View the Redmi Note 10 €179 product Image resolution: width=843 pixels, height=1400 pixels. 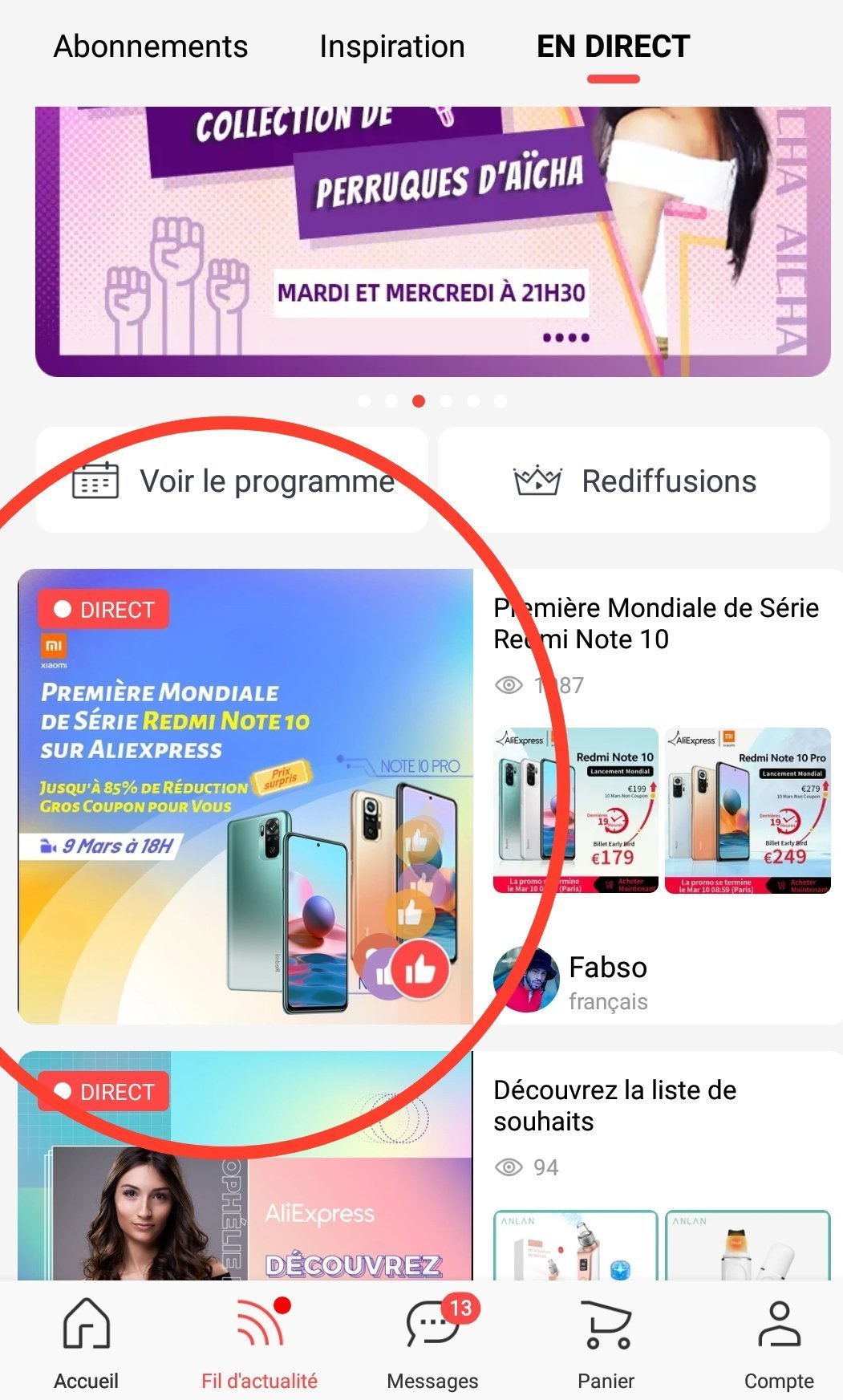tap(575, 810)
